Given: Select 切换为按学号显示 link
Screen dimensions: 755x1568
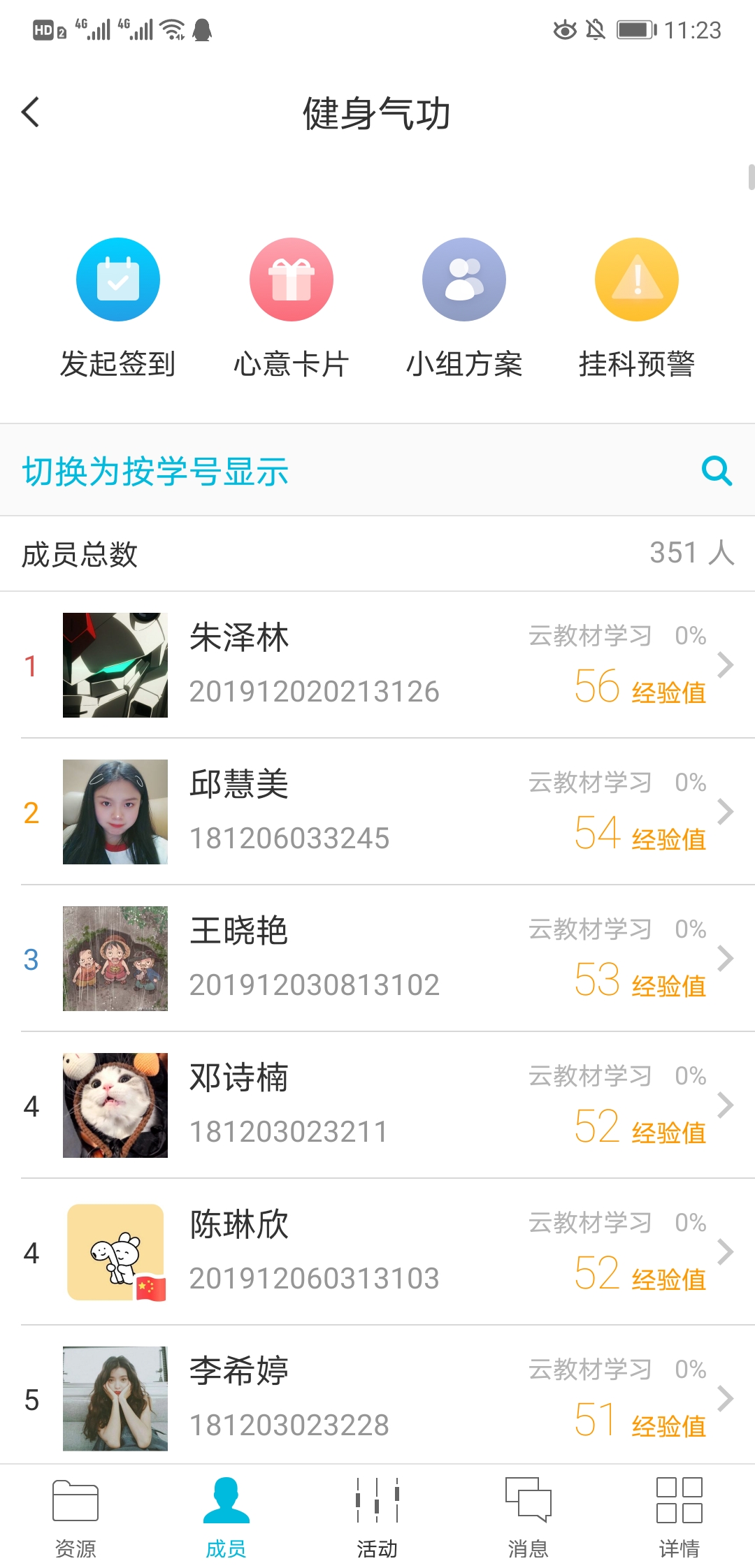Looking at the screenshot, I should pos(155,471).
